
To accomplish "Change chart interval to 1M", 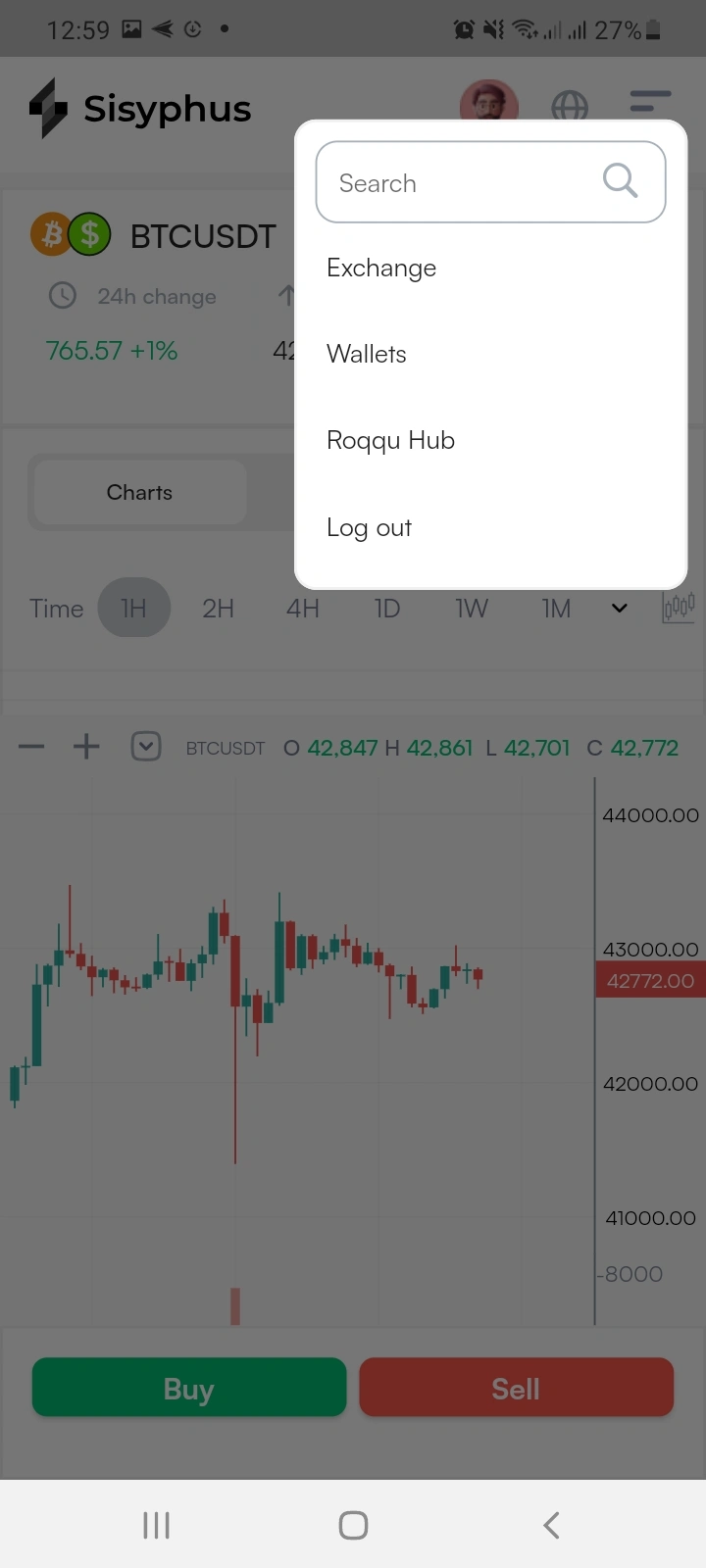I will point(555,609).
